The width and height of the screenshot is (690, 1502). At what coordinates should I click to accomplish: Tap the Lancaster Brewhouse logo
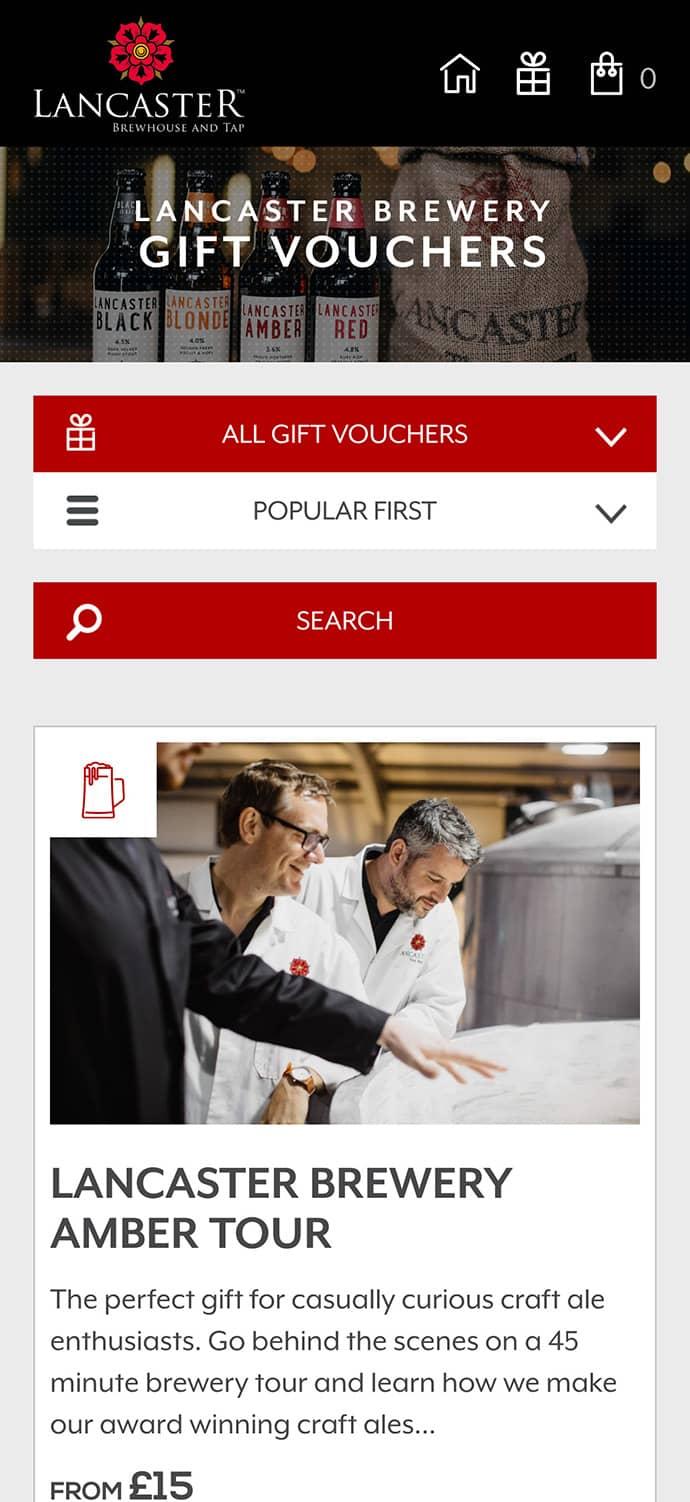(x=139, y=76)
